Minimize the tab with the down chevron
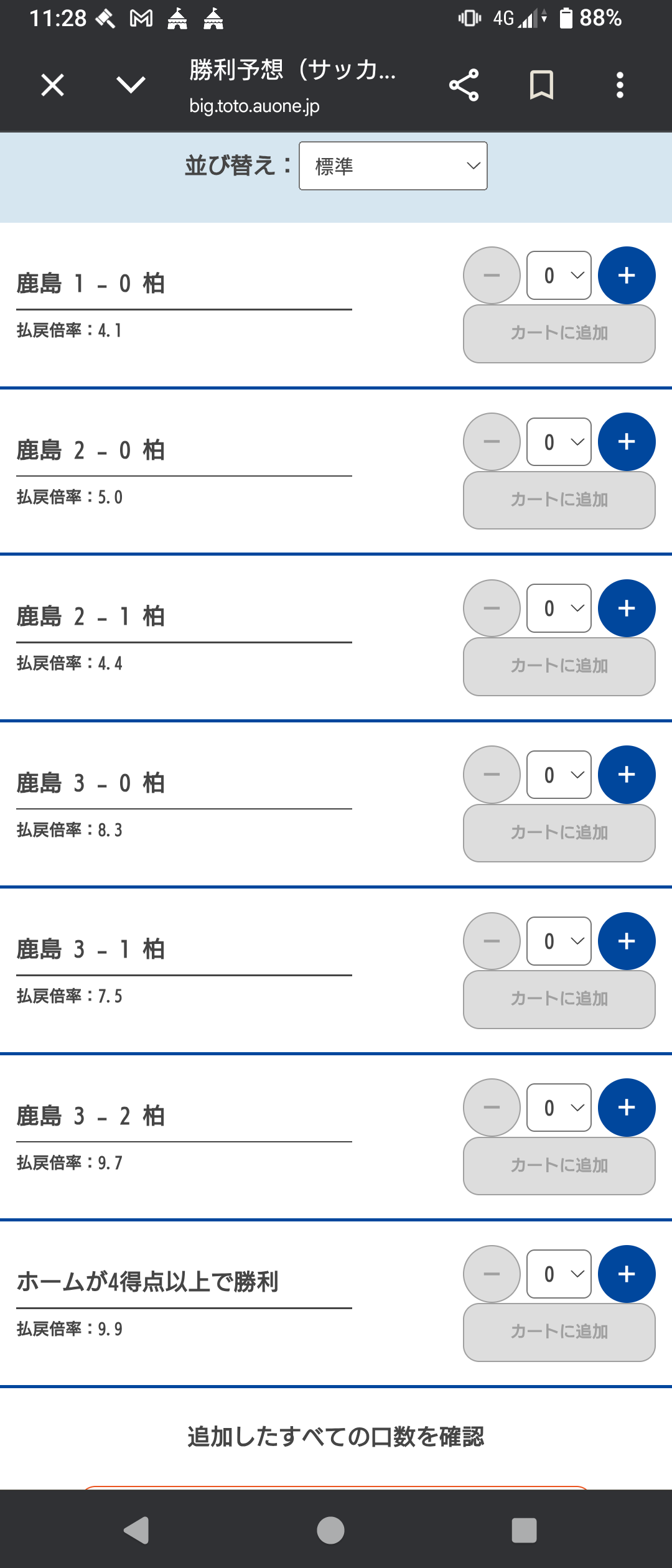The height and width of the screenshot is (1568, 672). point(131,85)
